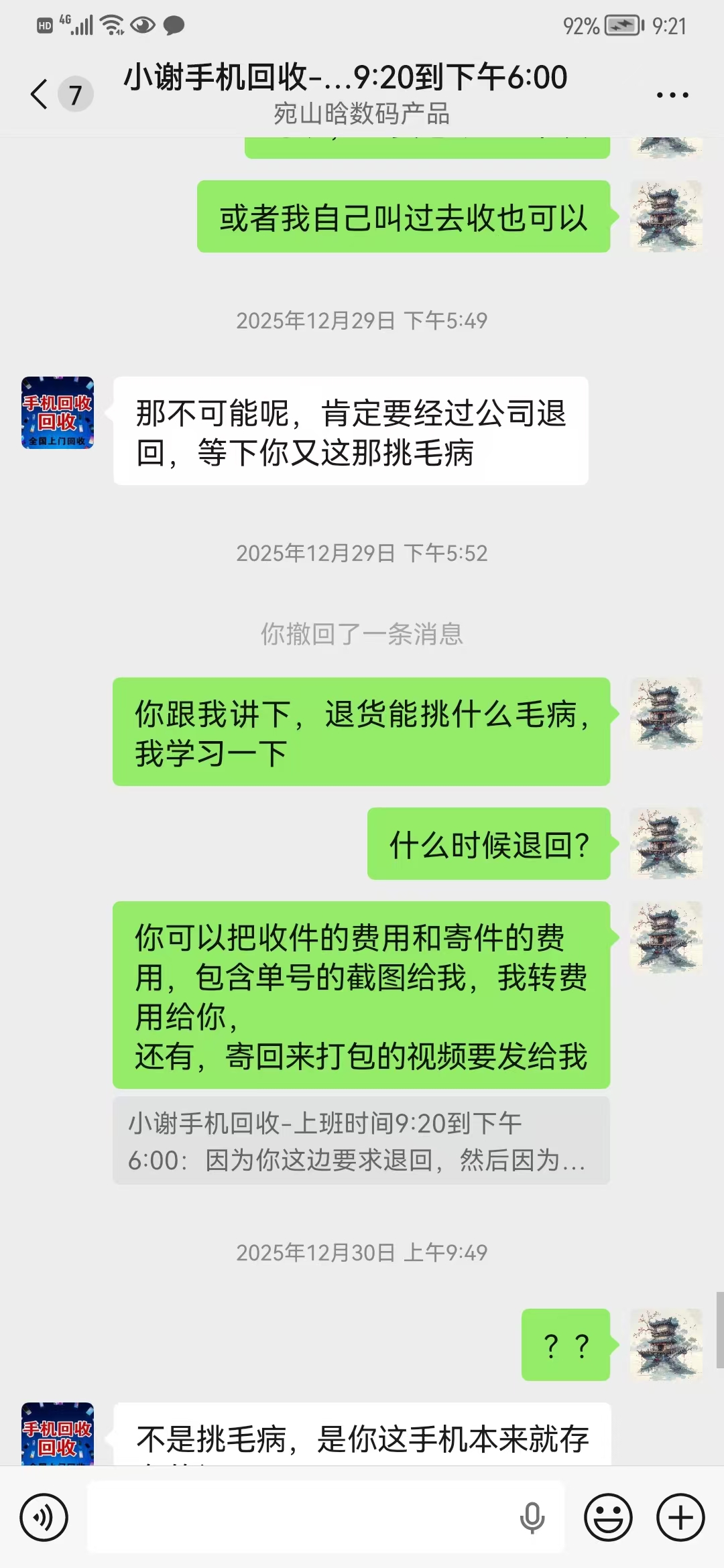Open the three-dot chat options menu
Viewport: 724px width, 1568px height.
672,95
